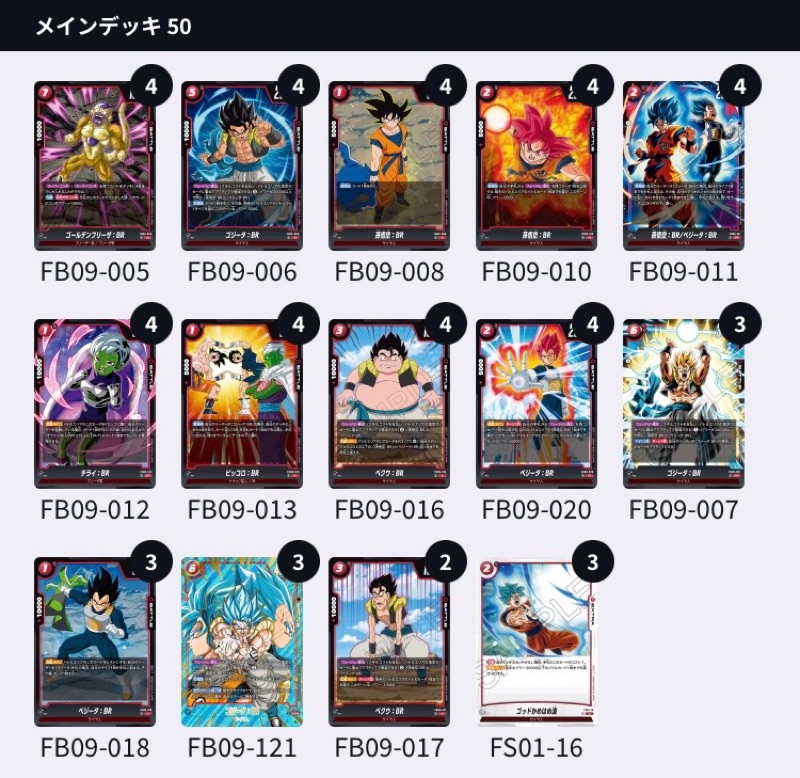Open card FB09-005 Golden Frieza

pos(94,167)
